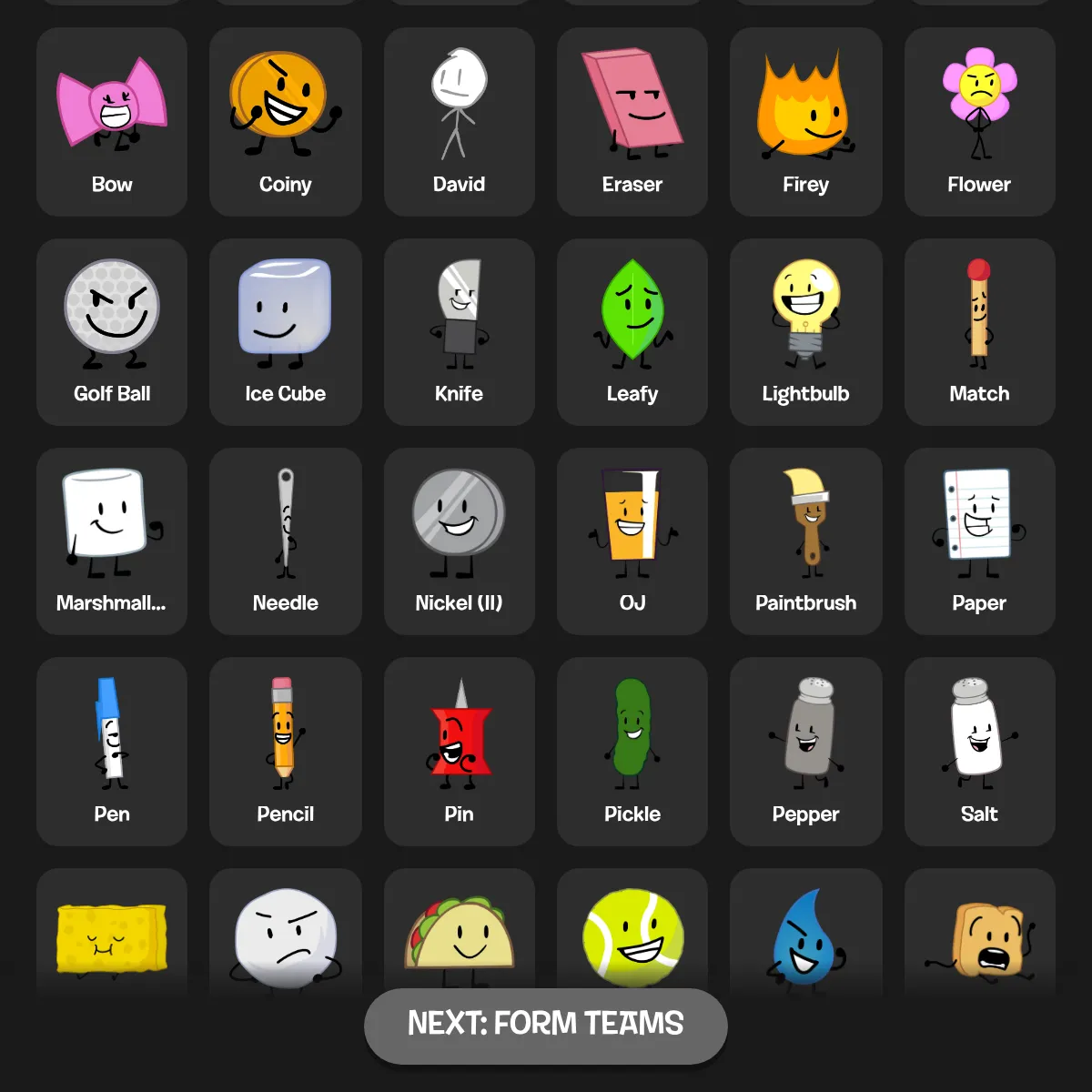The width and height of the screenshot is (1092, 1092).
Task: Select Eraser as a contestant
Action: point(632,122)
